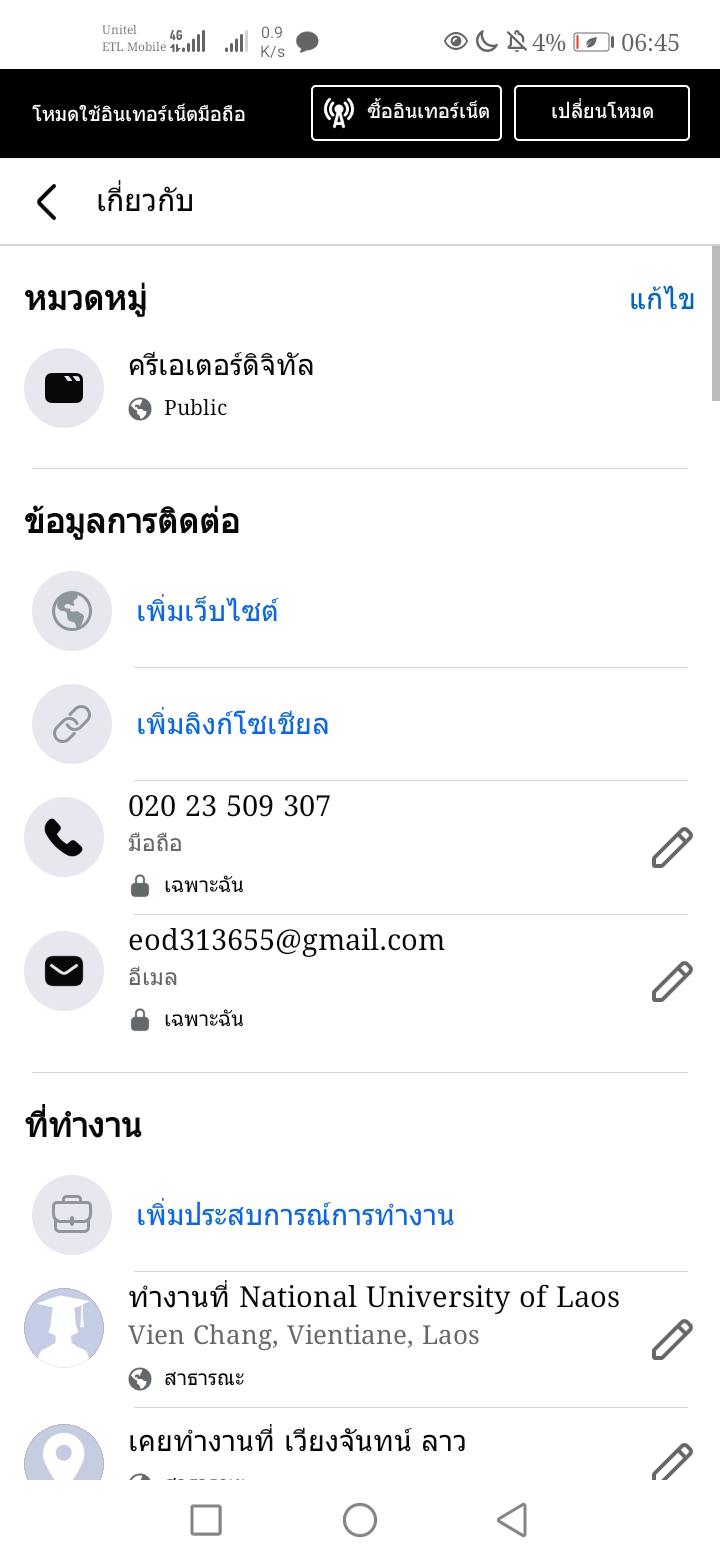This screenshot has width=720, height=1560.
Task: Tap เพิ่มลิงก์โซเชียล to add a social link
Action: pyautogui.click(x=232, y=724)
